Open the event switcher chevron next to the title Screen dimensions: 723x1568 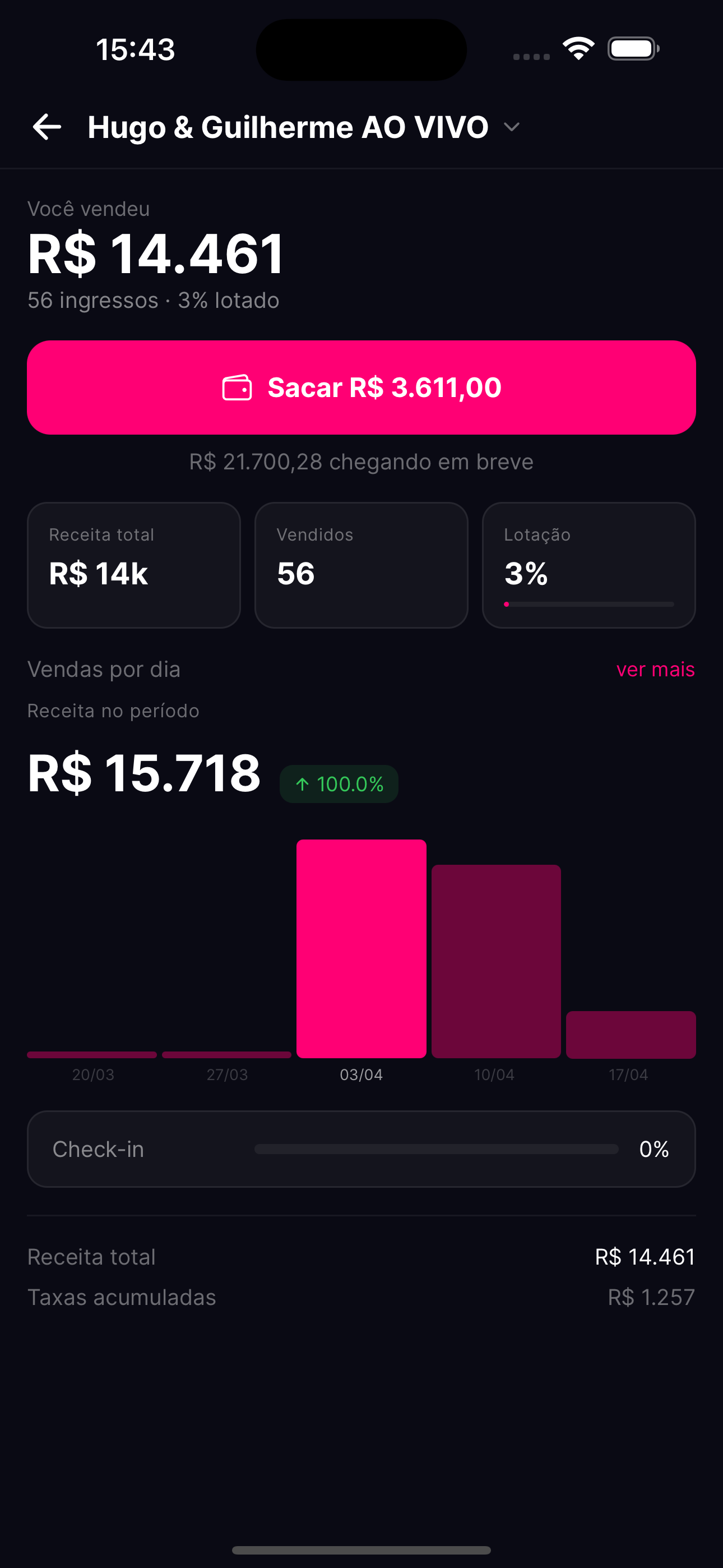pyautogui.click(x=512, y=128)
